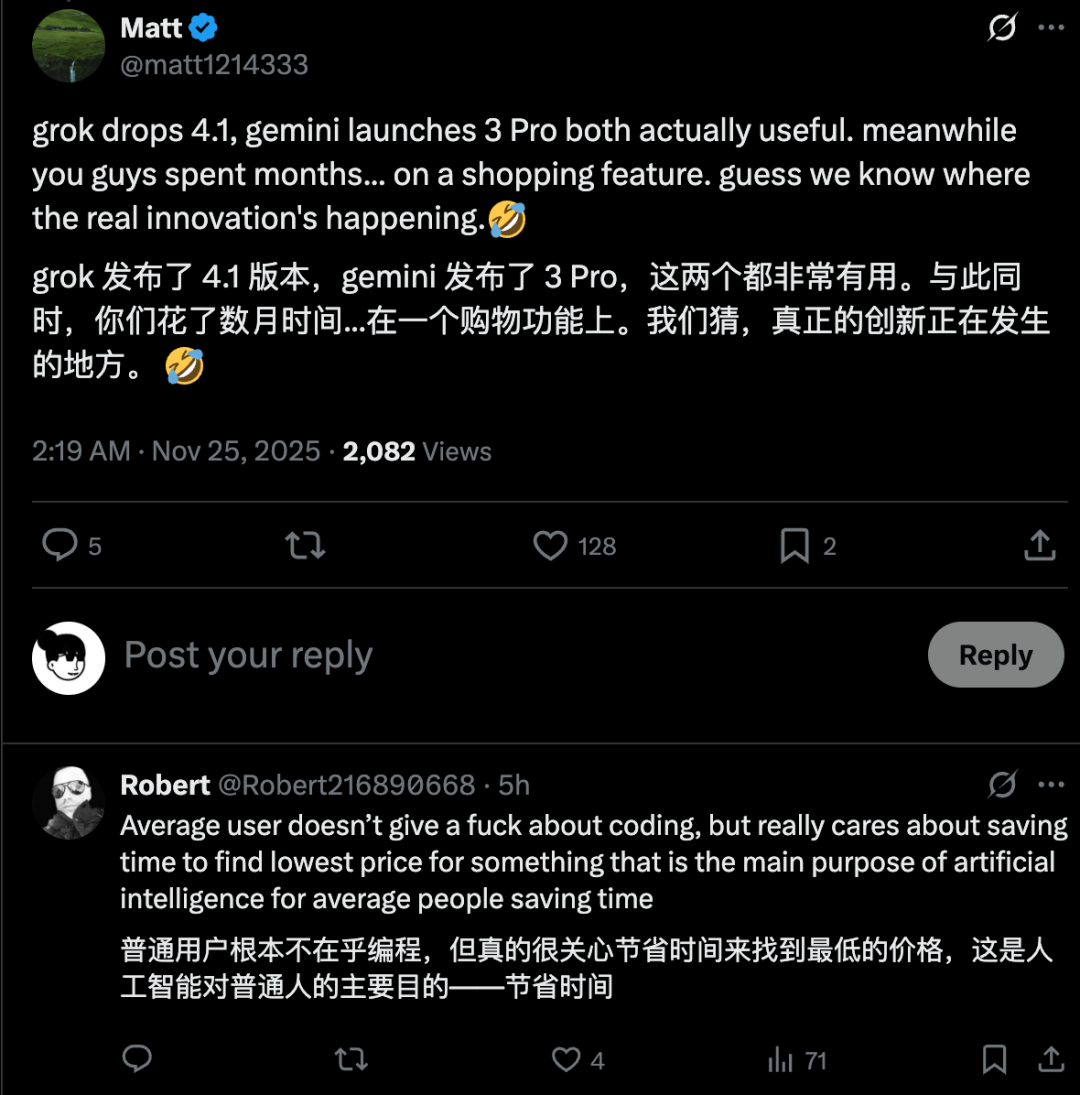Share Matt's tweet
This screenshot has height=1095, width=1080.
pos(1039,545)
